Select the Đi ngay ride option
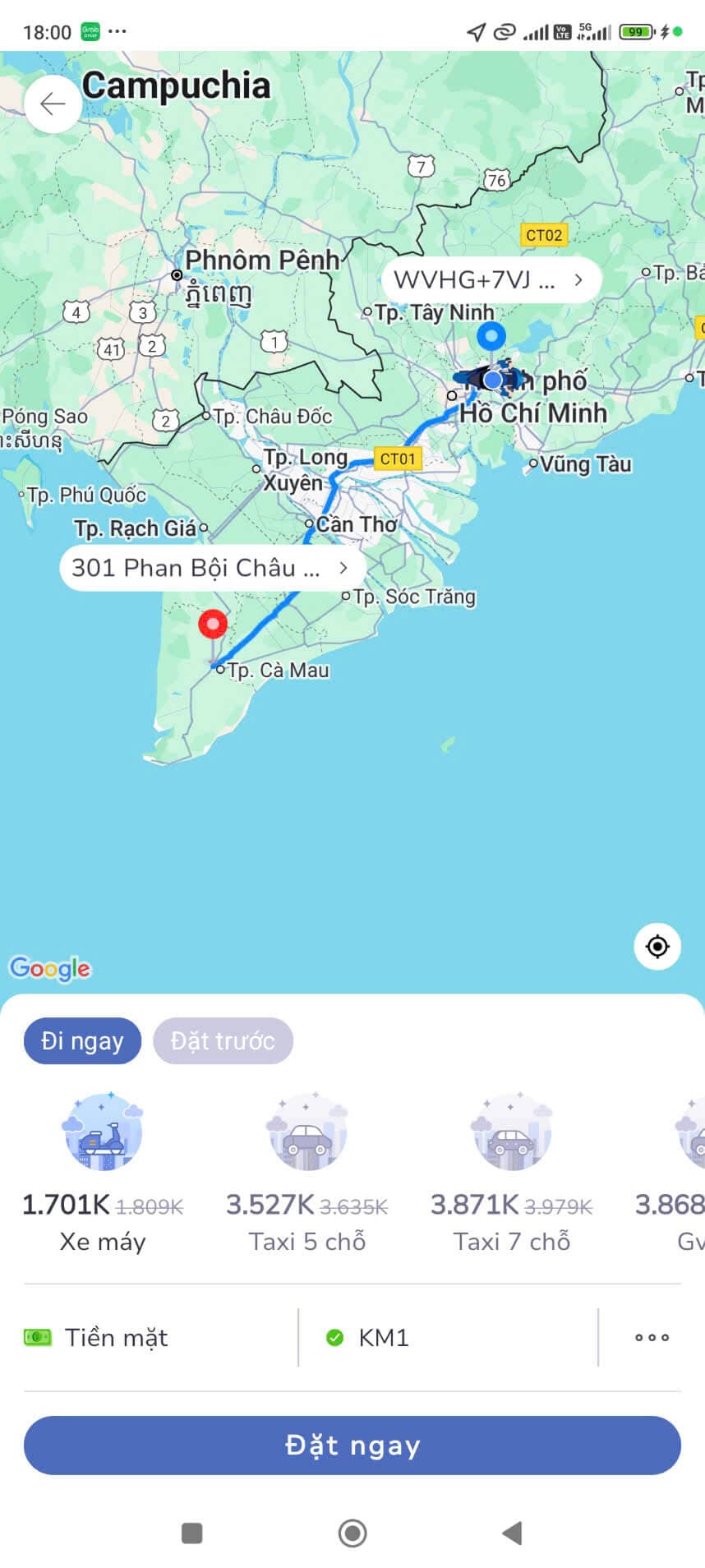 click(x=81, y=1040)
